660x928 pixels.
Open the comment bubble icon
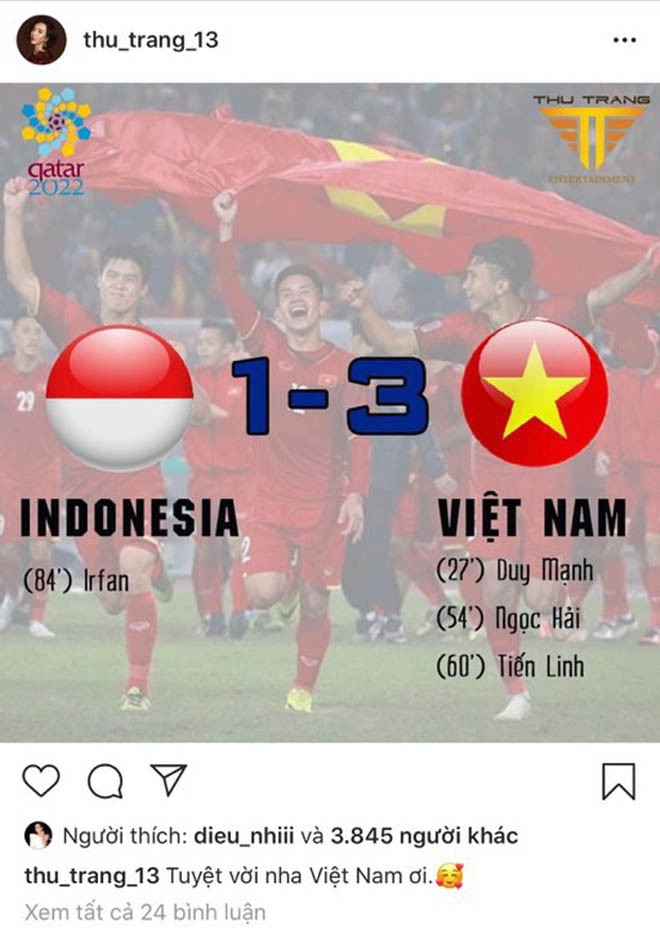[x=104, y=781]
